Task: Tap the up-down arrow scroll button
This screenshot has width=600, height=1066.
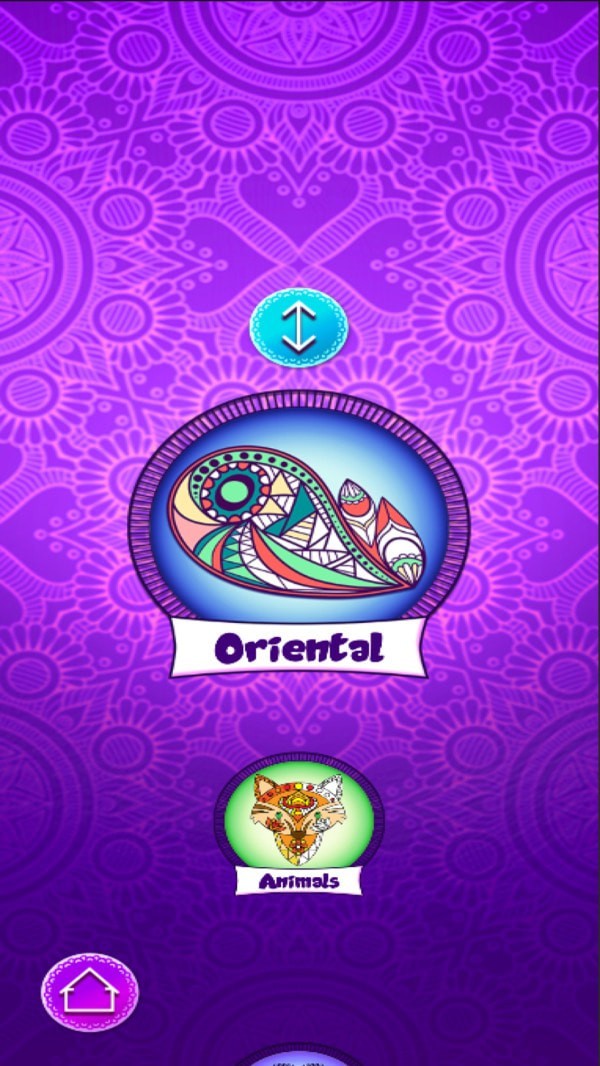Action: tap(298, 328)
